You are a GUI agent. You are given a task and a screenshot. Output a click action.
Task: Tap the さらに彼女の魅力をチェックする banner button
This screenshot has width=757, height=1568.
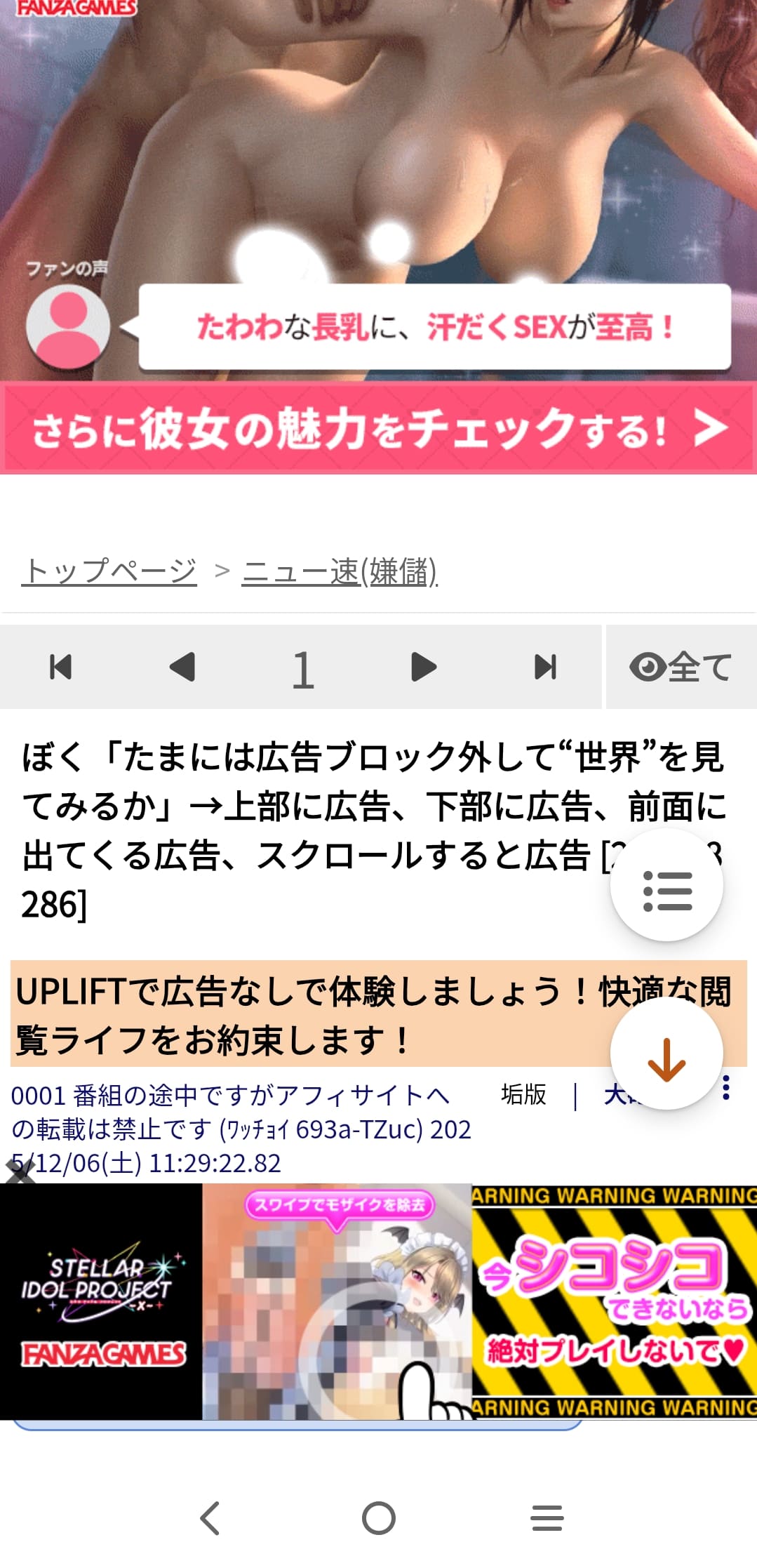coord(379,428)
